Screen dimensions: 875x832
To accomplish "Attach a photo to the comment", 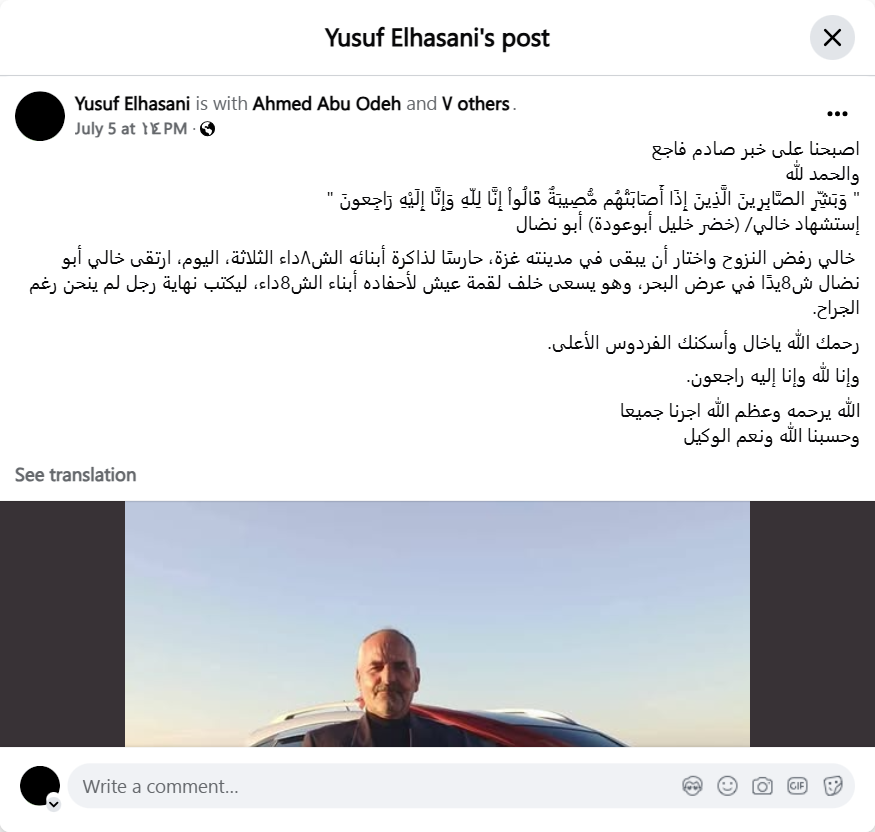I will [762, 786].
